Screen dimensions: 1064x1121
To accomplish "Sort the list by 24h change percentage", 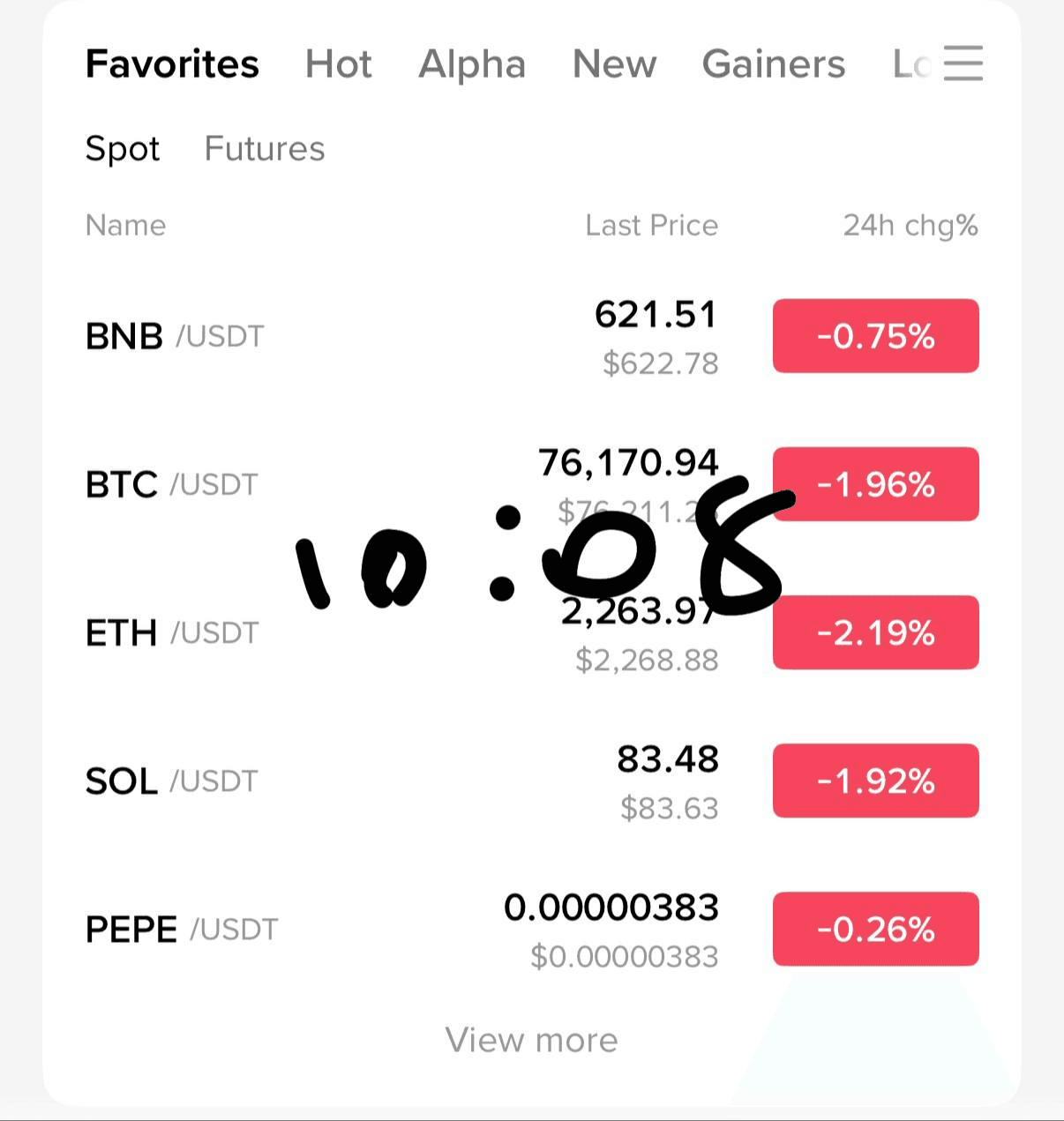I will click(910, 225).
